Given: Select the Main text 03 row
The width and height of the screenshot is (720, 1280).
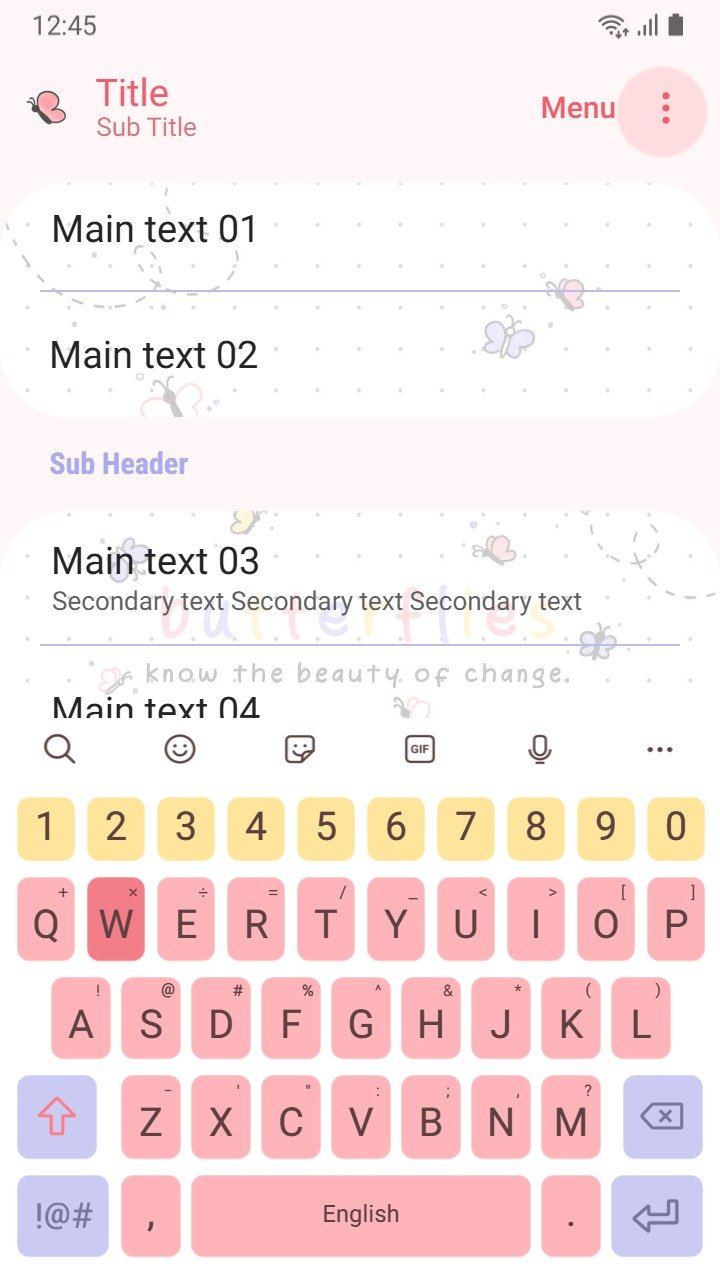Looking at the screenshot, I should tap(360, 578).
